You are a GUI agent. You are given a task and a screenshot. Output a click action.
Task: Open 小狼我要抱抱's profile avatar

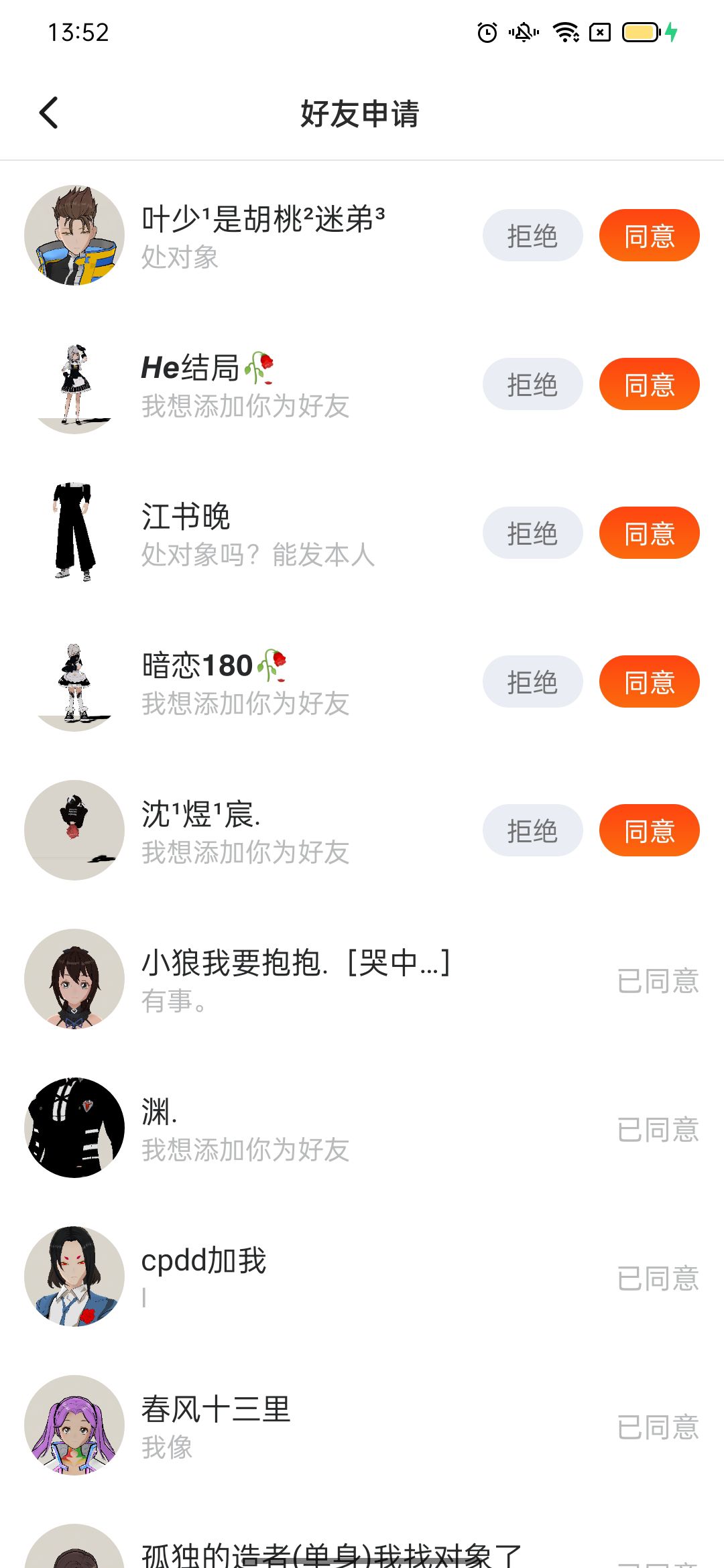pyautogui.click(x=74, y=979)
